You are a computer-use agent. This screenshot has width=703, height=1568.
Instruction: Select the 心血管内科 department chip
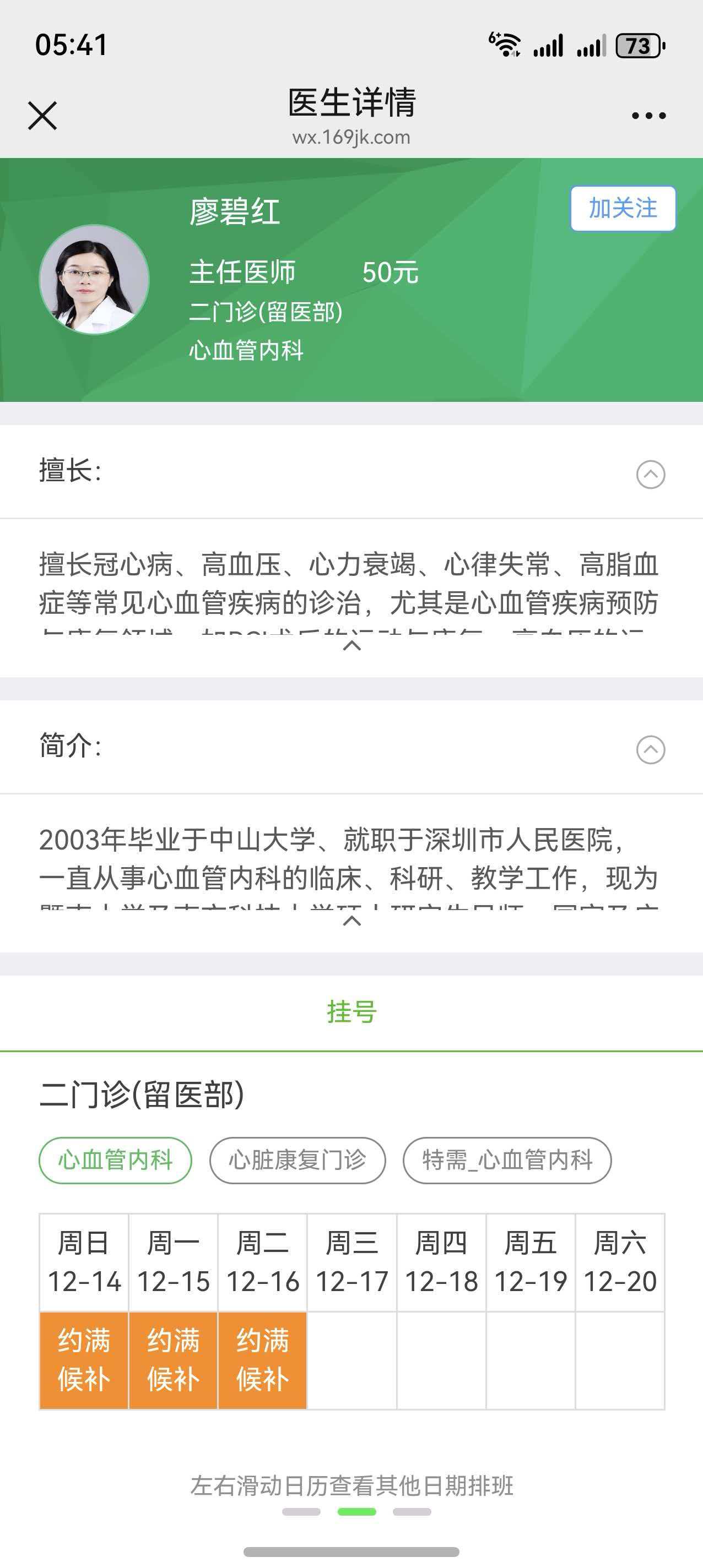(115, 1160)
